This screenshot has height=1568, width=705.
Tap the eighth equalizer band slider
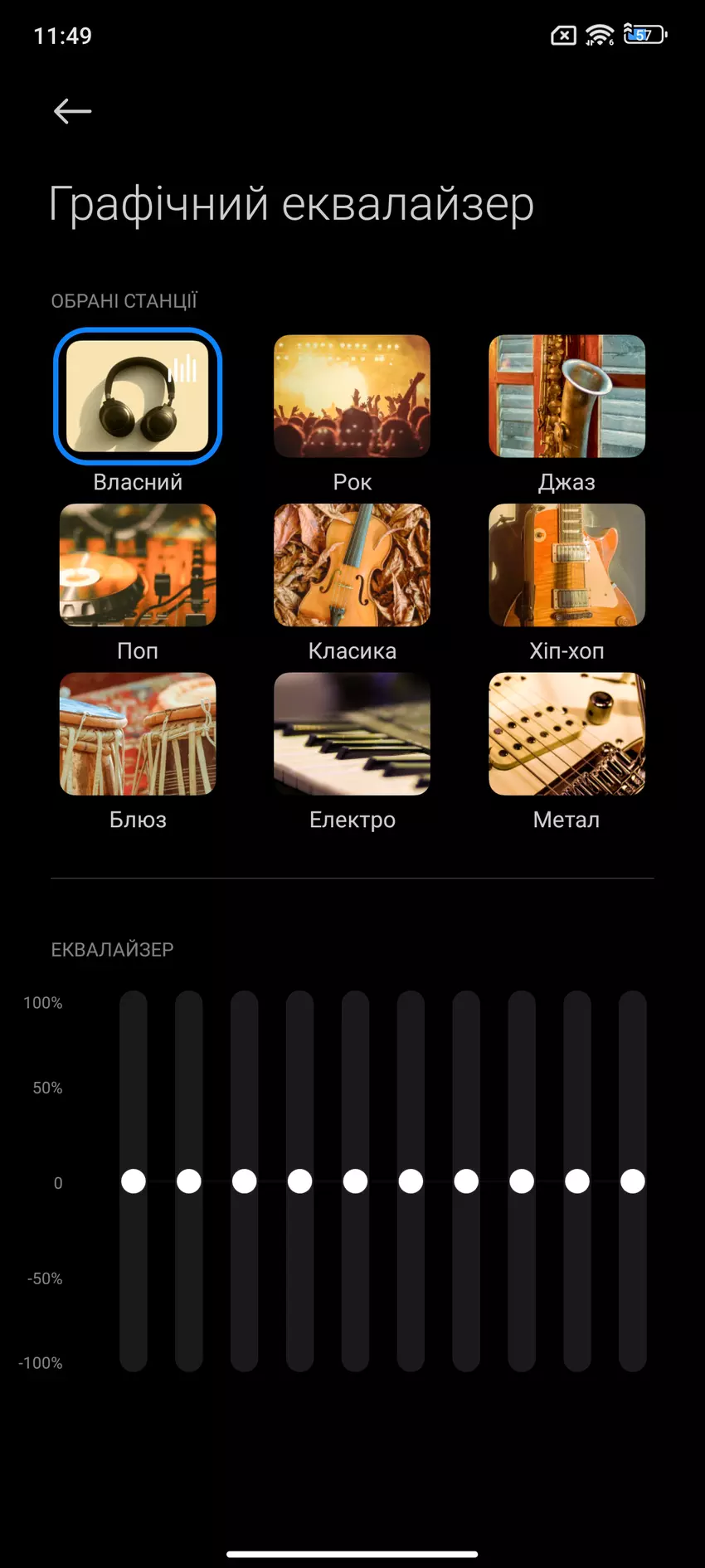tap(522, 1181)
